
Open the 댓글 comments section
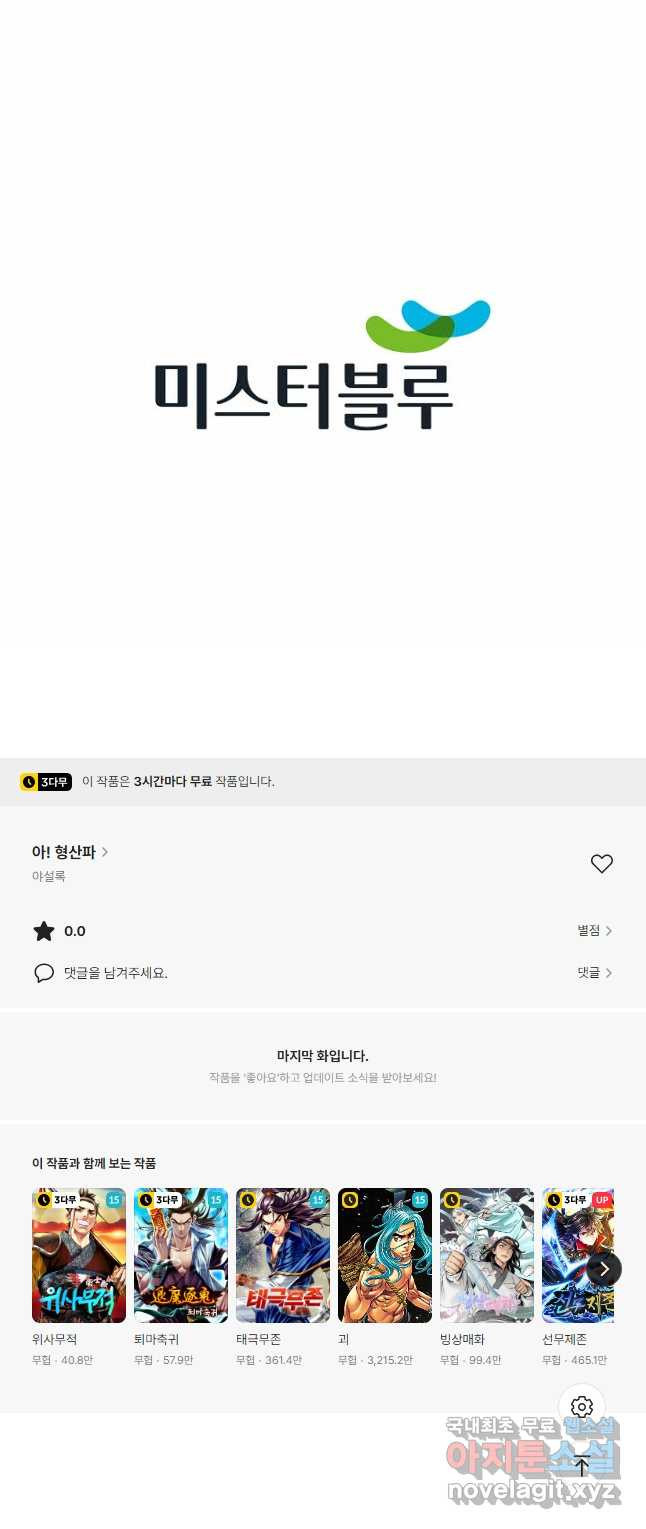[594, 972]
